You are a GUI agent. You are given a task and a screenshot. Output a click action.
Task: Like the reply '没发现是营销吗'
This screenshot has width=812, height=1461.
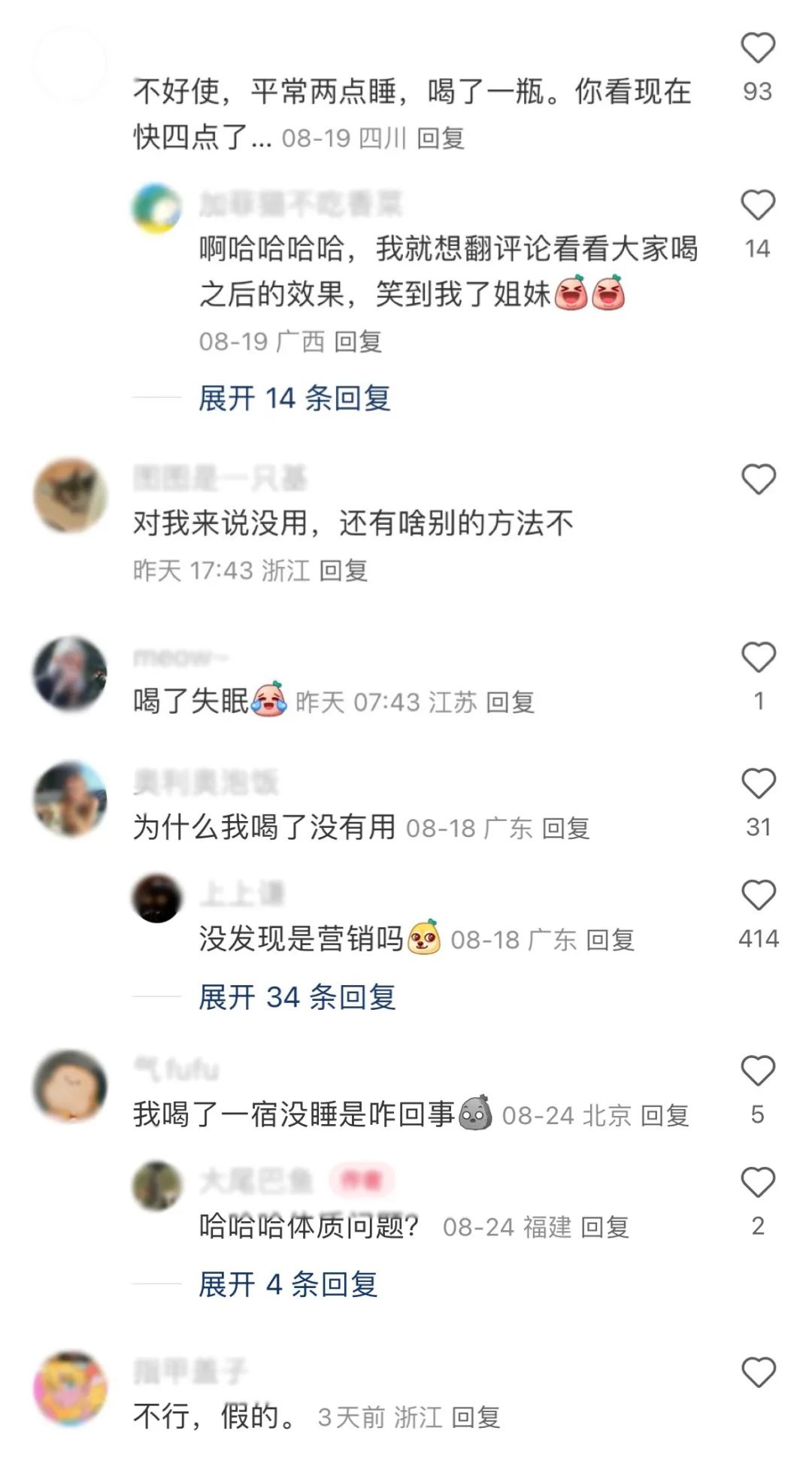click(x=757, y=896)
